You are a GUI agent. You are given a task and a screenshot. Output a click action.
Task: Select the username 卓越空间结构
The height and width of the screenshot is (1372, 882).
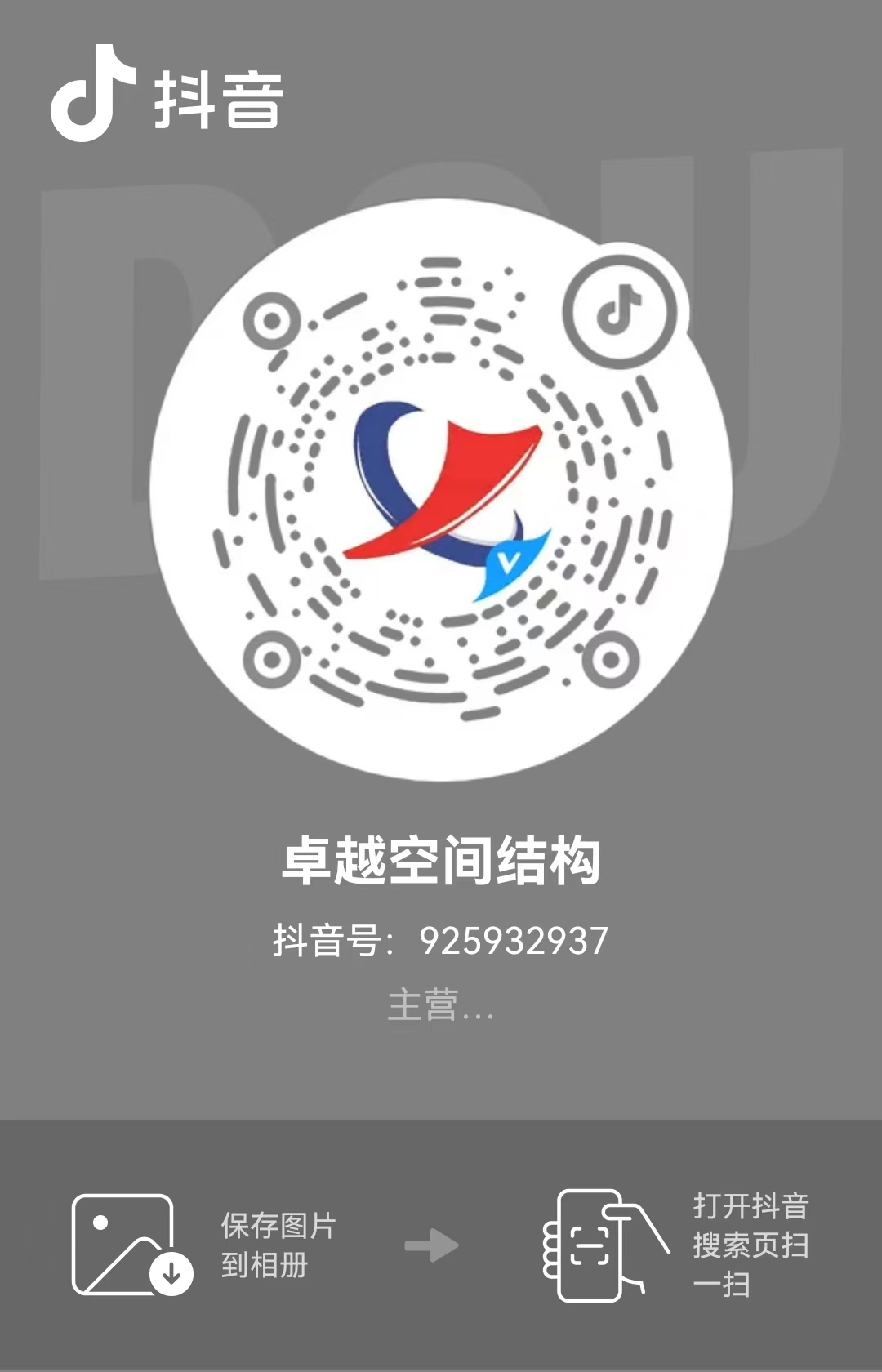pos(441,859)
